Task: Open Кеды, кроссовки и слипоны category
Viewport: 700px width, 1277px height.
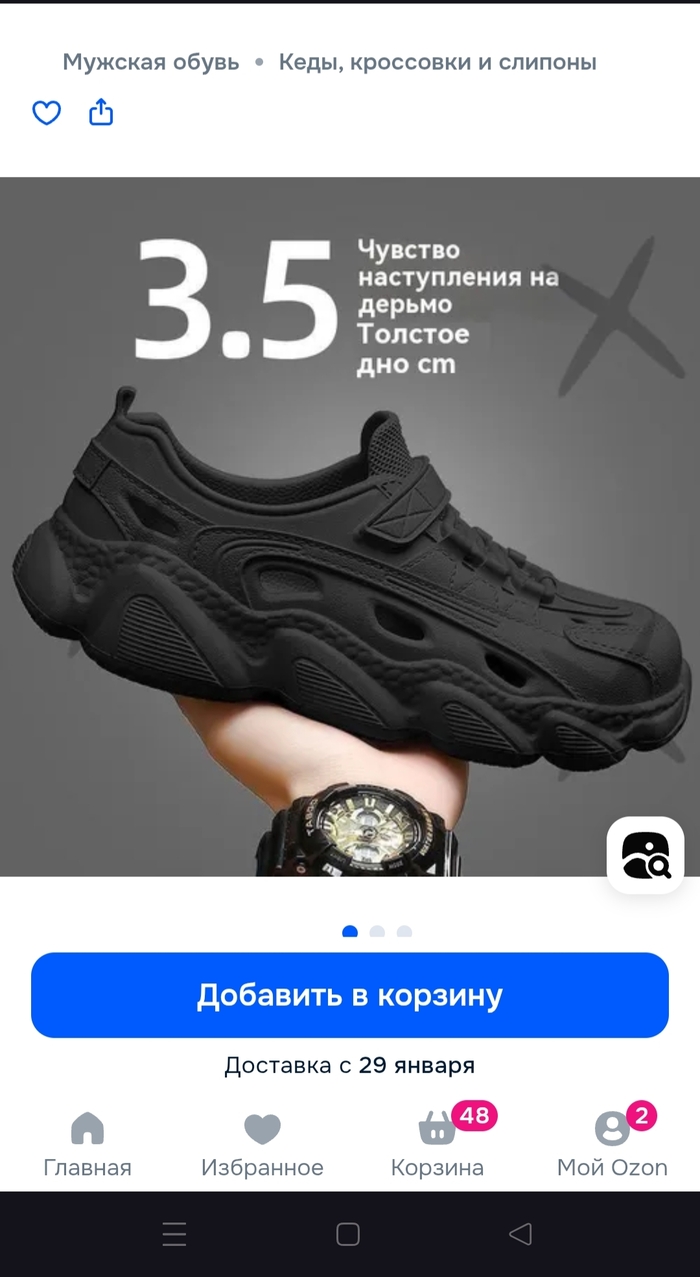Action: tap(437, 62)
